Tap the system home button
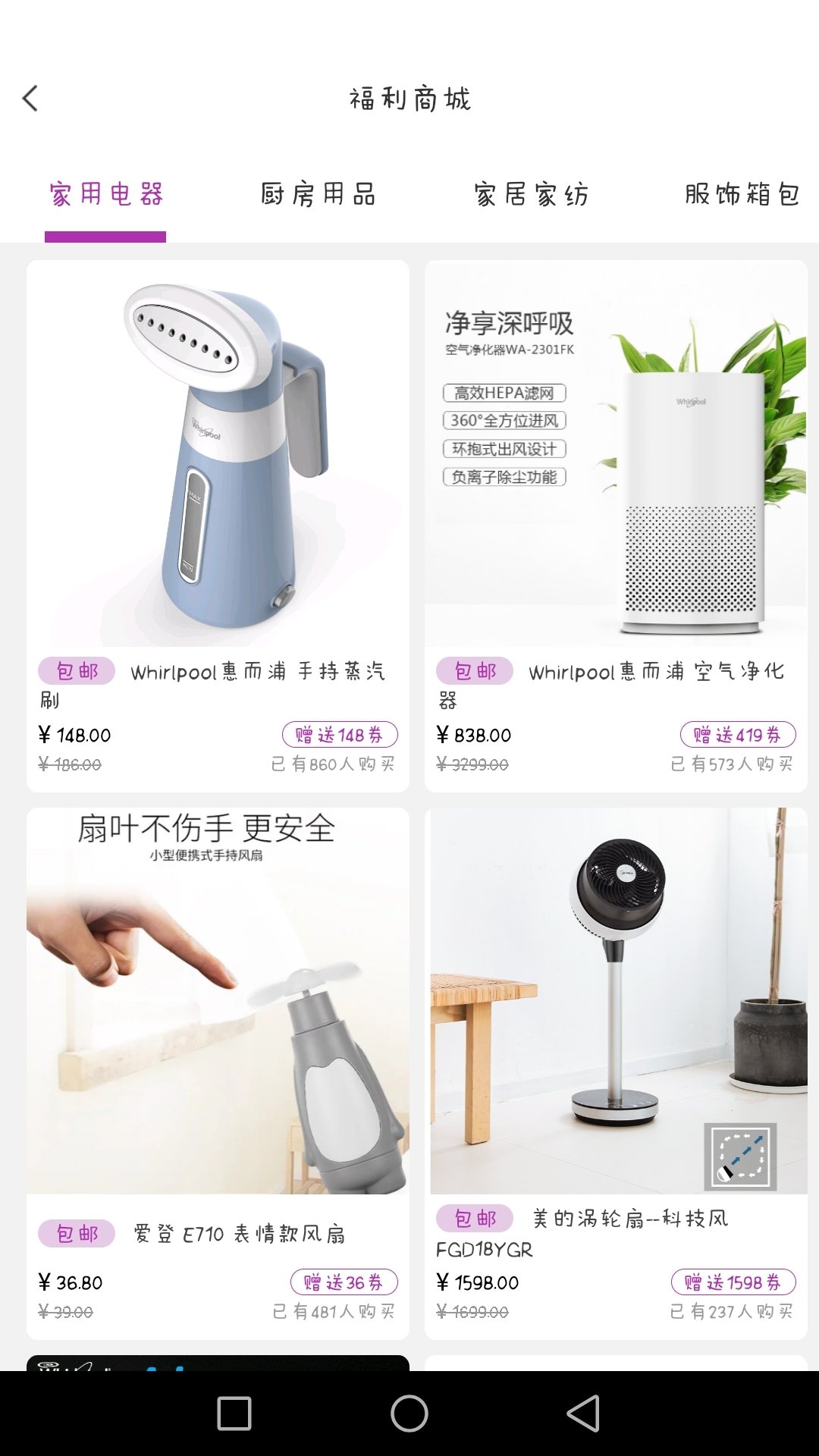Image resolution: width=819 pixels, height=1456 pixels. (x=409, y=1414)
